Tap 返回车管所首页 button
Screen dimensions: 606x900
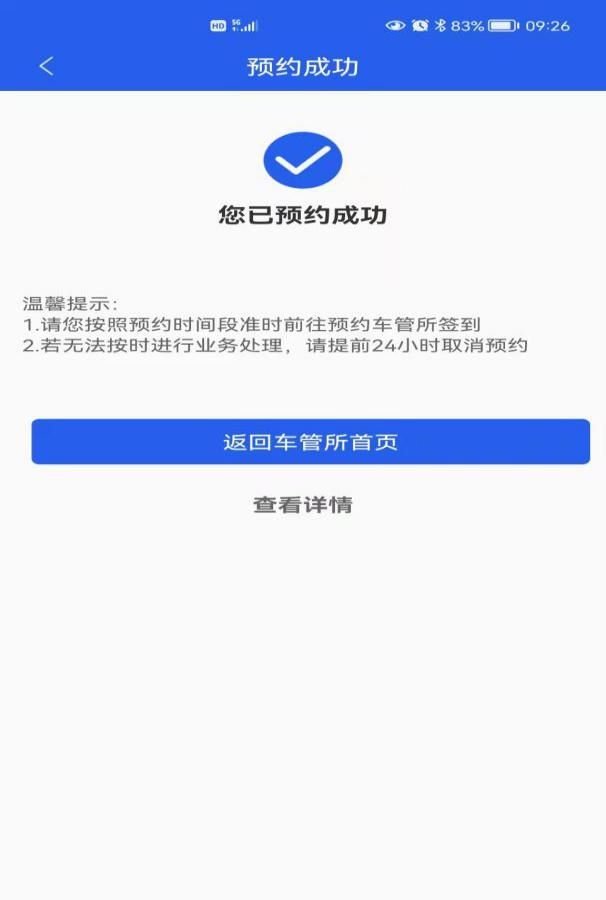click(x=310, y=442)
